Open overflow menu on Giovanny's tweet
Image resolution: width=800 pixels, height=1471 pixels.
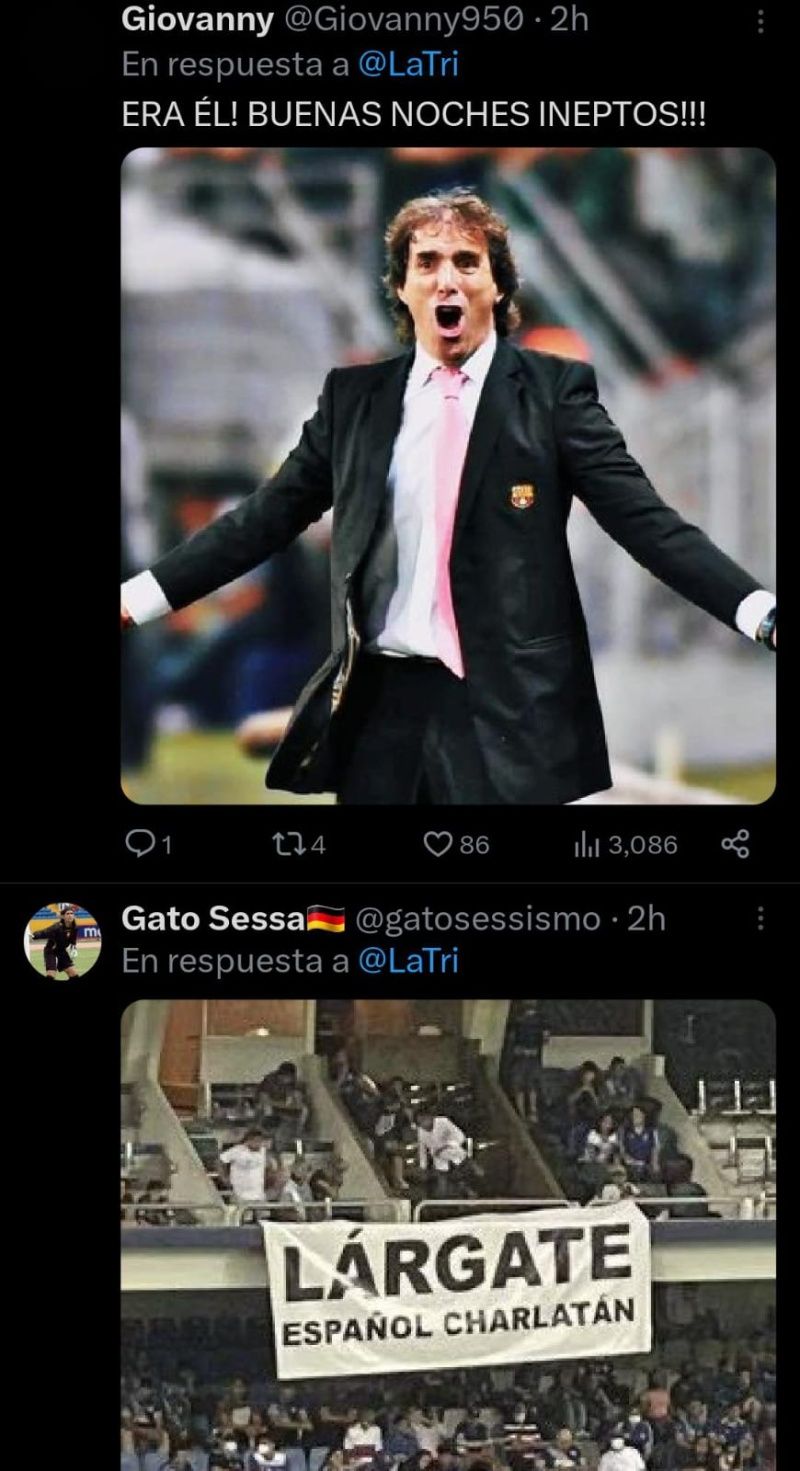coord(761,20)
